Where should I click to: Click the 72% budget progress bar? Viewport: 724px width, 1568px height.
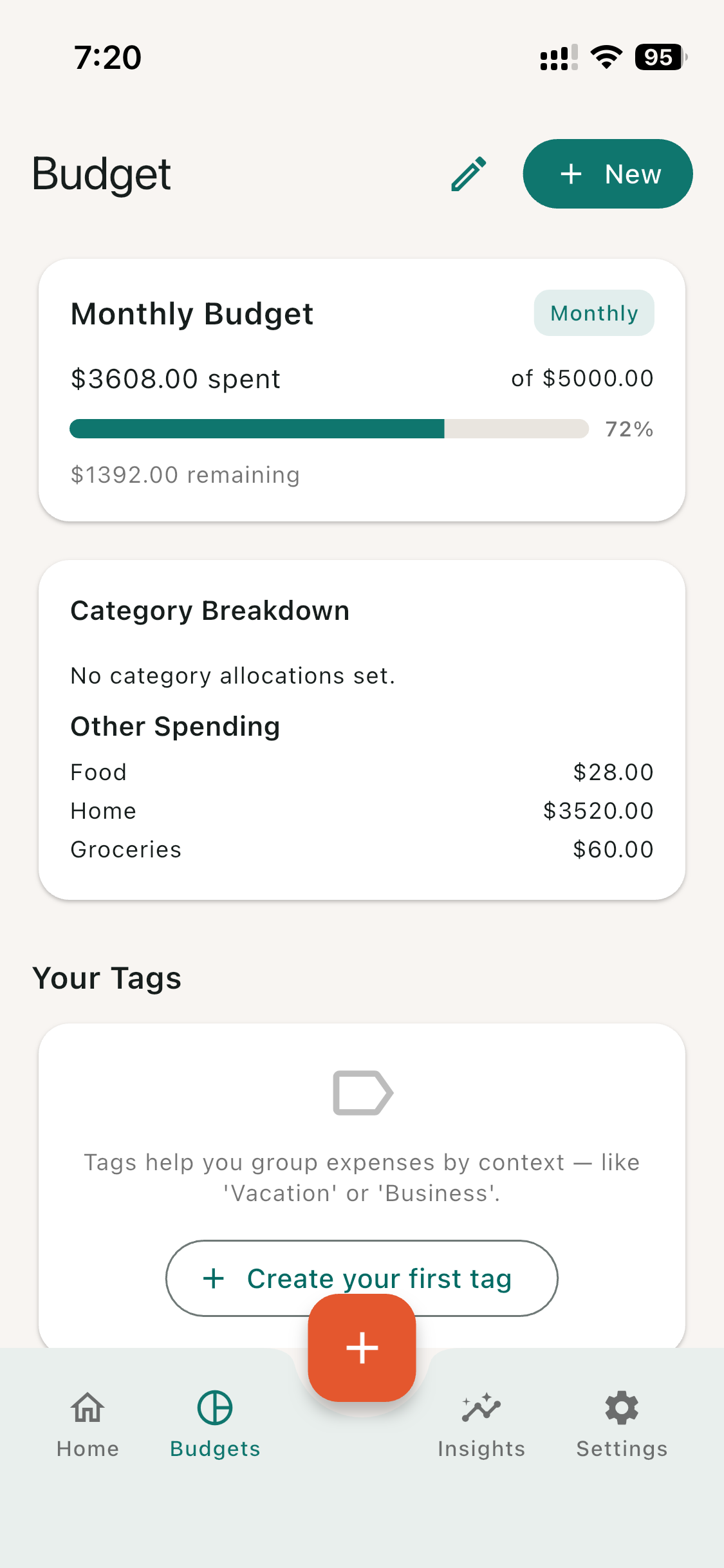(330, 428)
